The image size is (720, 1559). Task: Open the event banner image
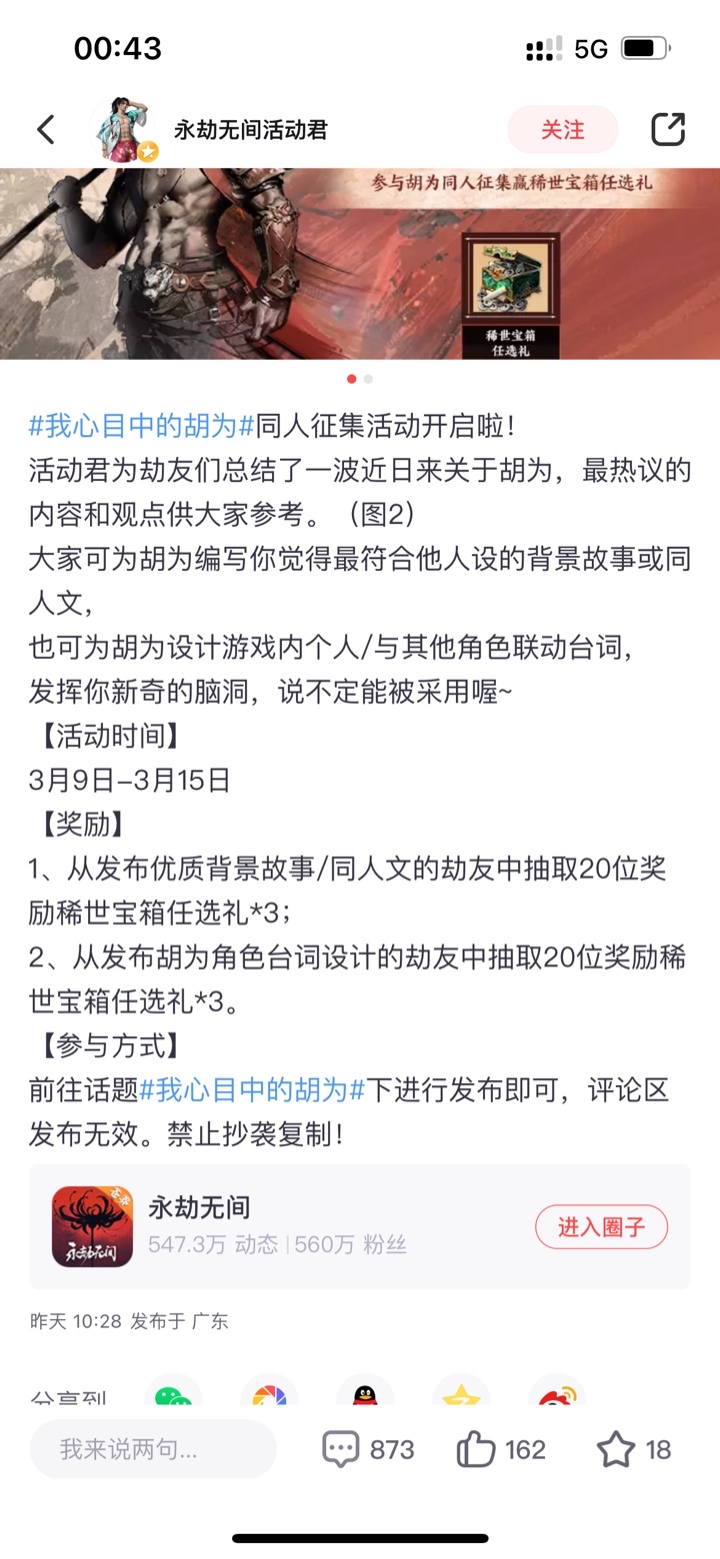click(x=360, y=263)
